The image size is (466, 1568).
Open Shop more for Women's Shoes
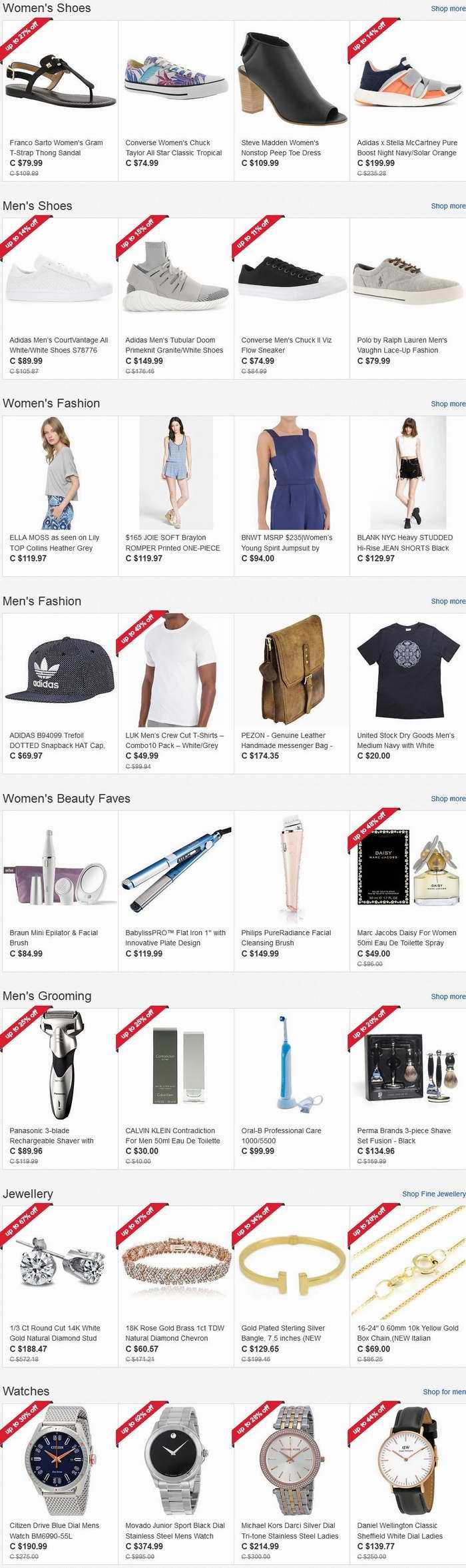[x=447, y=9]
